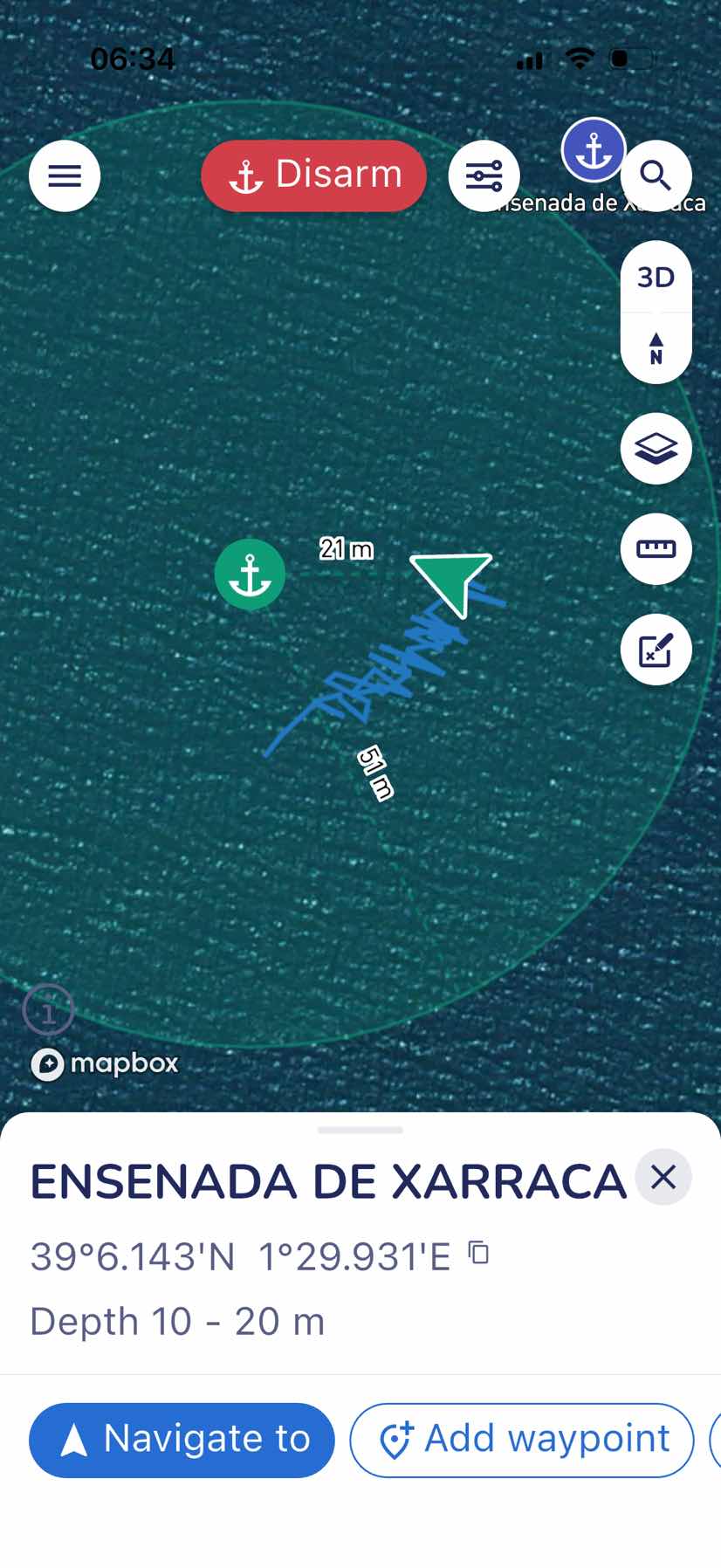Open the ruler measuring tool
The image size is (721, 1568).
click(656, 549)
